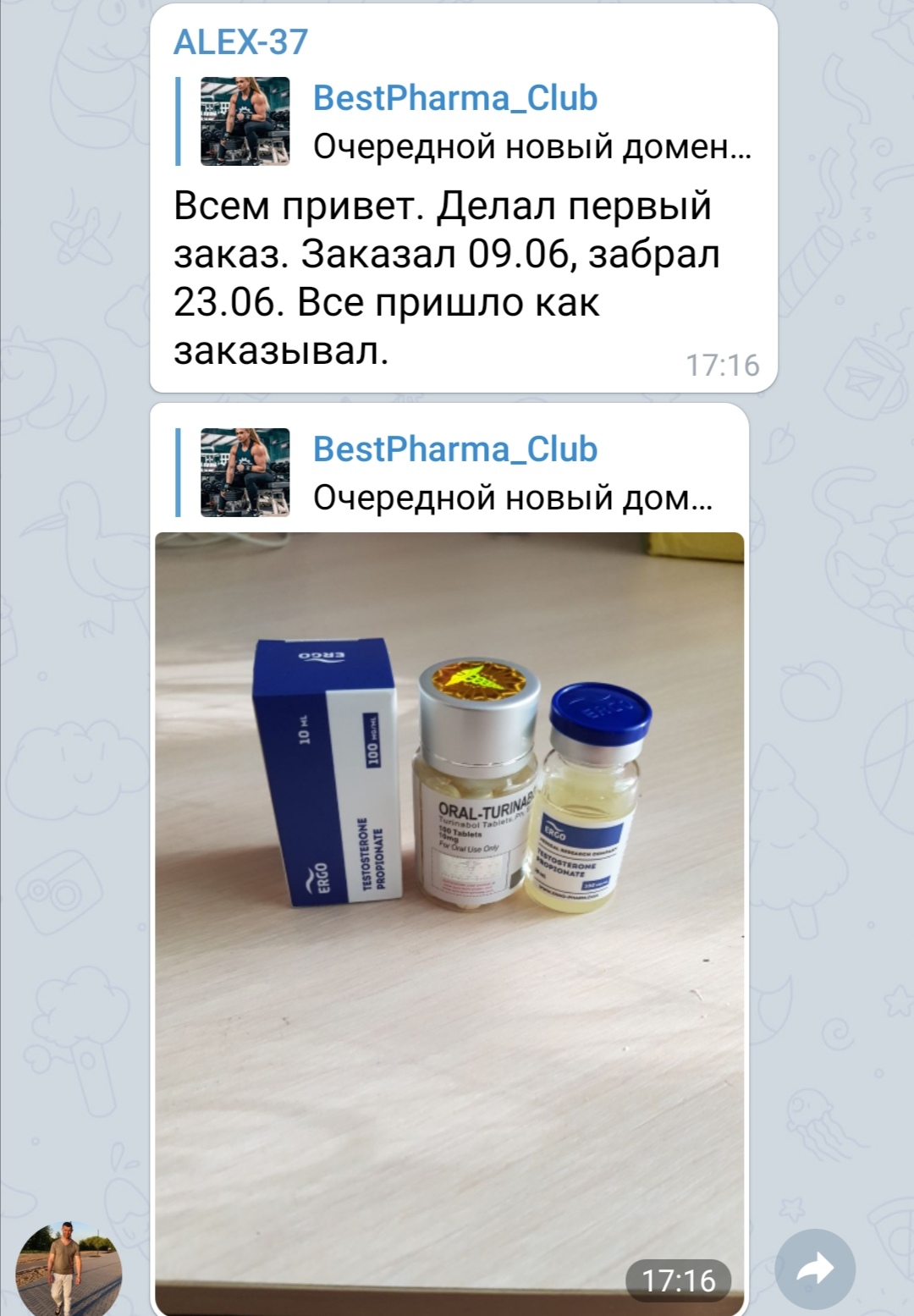Tap the truncated 'Очередной новый дом…' to reveal full text
Viewport: 914px width, 1316px height.
click(515, 498)
